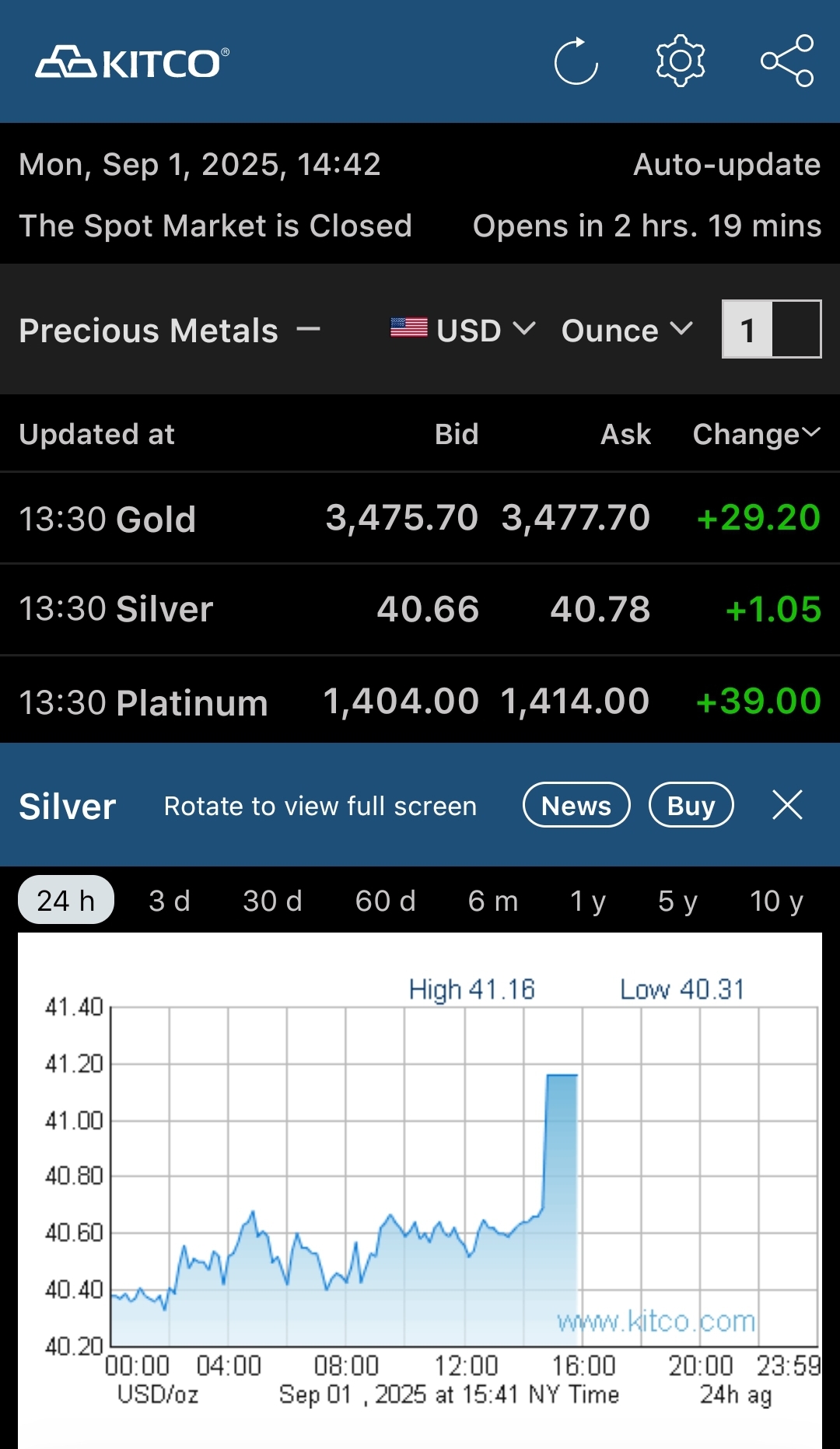Show the 1 y chart
The height and width of the screenshot is (1449, 840).
588,901
